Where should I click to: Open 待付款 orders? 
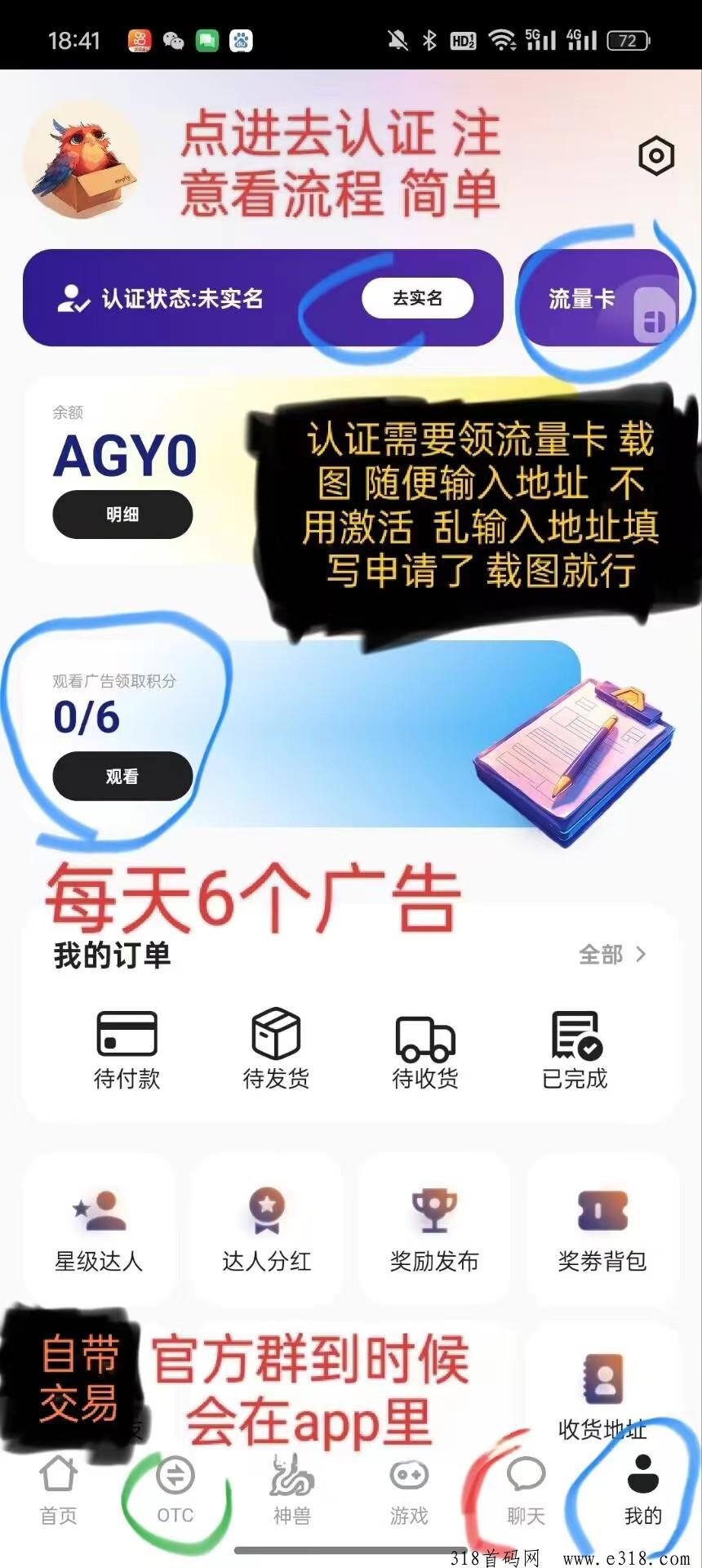127,1049
